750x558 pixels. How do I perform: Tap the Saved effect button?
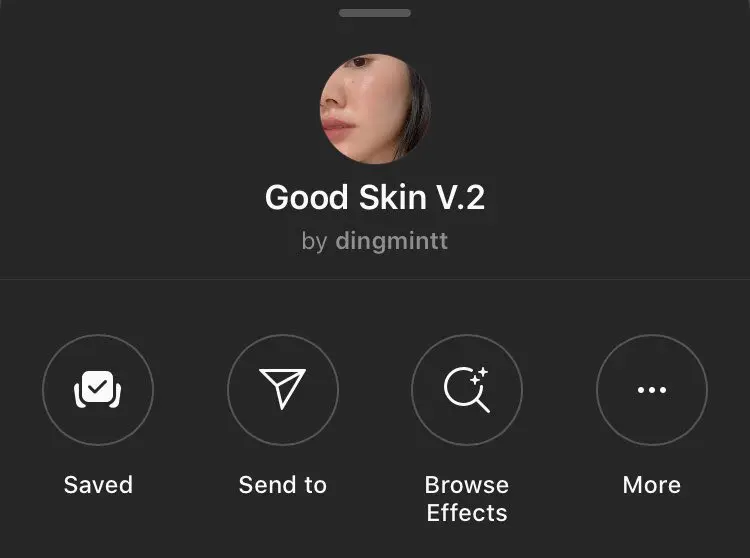[x=98, y=390]
